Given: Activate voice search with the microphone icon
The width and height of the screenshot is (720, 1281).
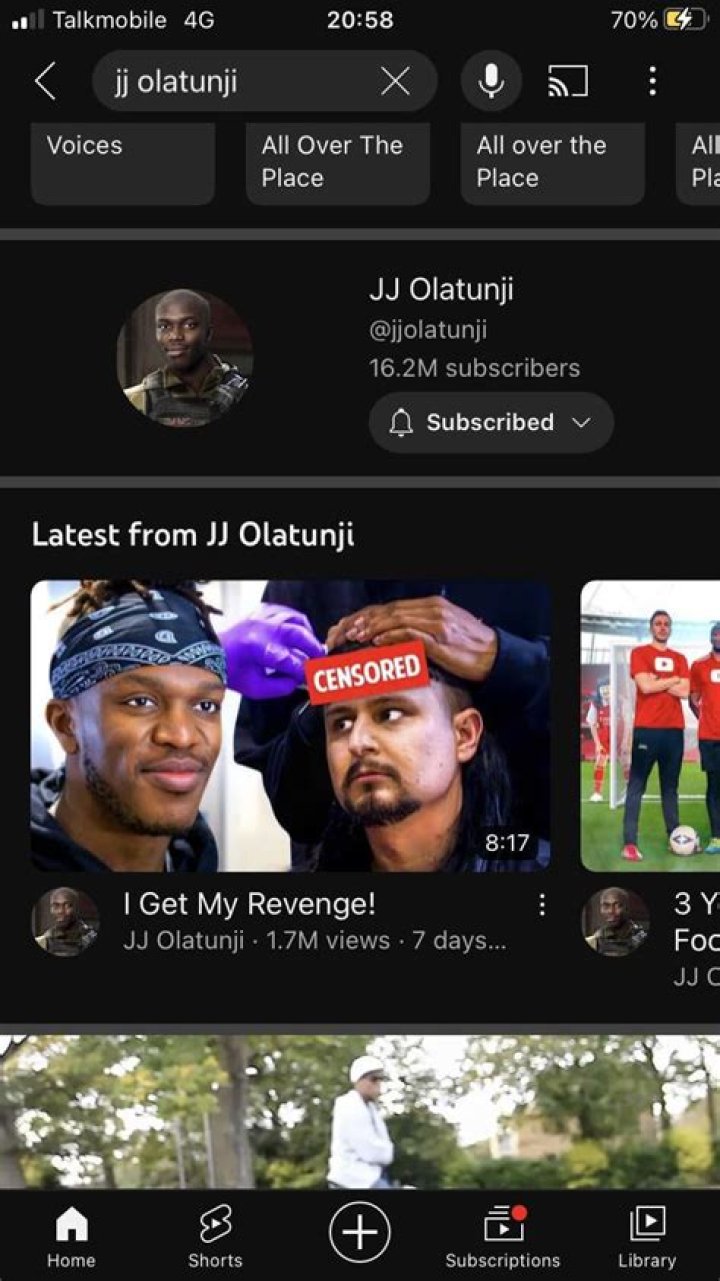Looking at the screenshot, I should 491,81.
